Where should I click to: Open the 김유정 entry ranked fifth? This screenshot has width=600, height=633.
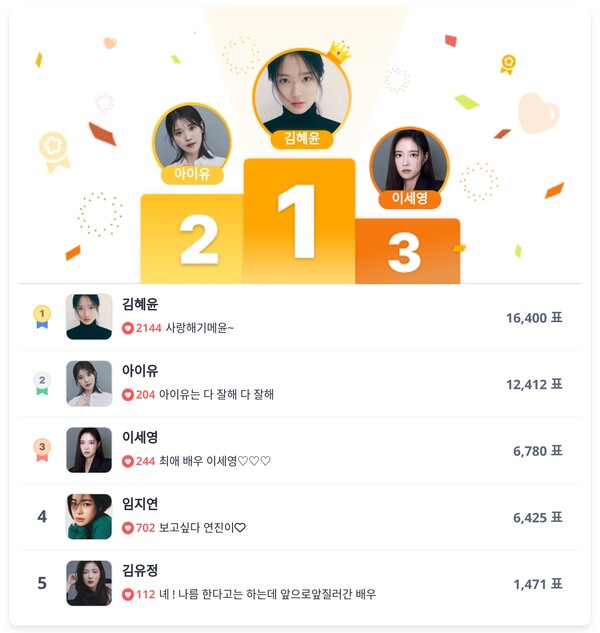[x=300, y=583]
